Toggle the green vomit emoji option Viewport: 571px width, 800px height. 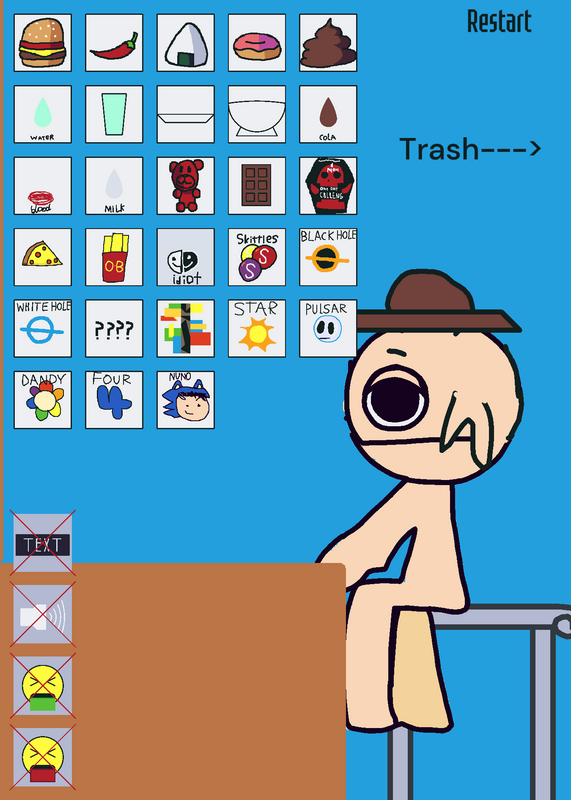coord(43,686)
